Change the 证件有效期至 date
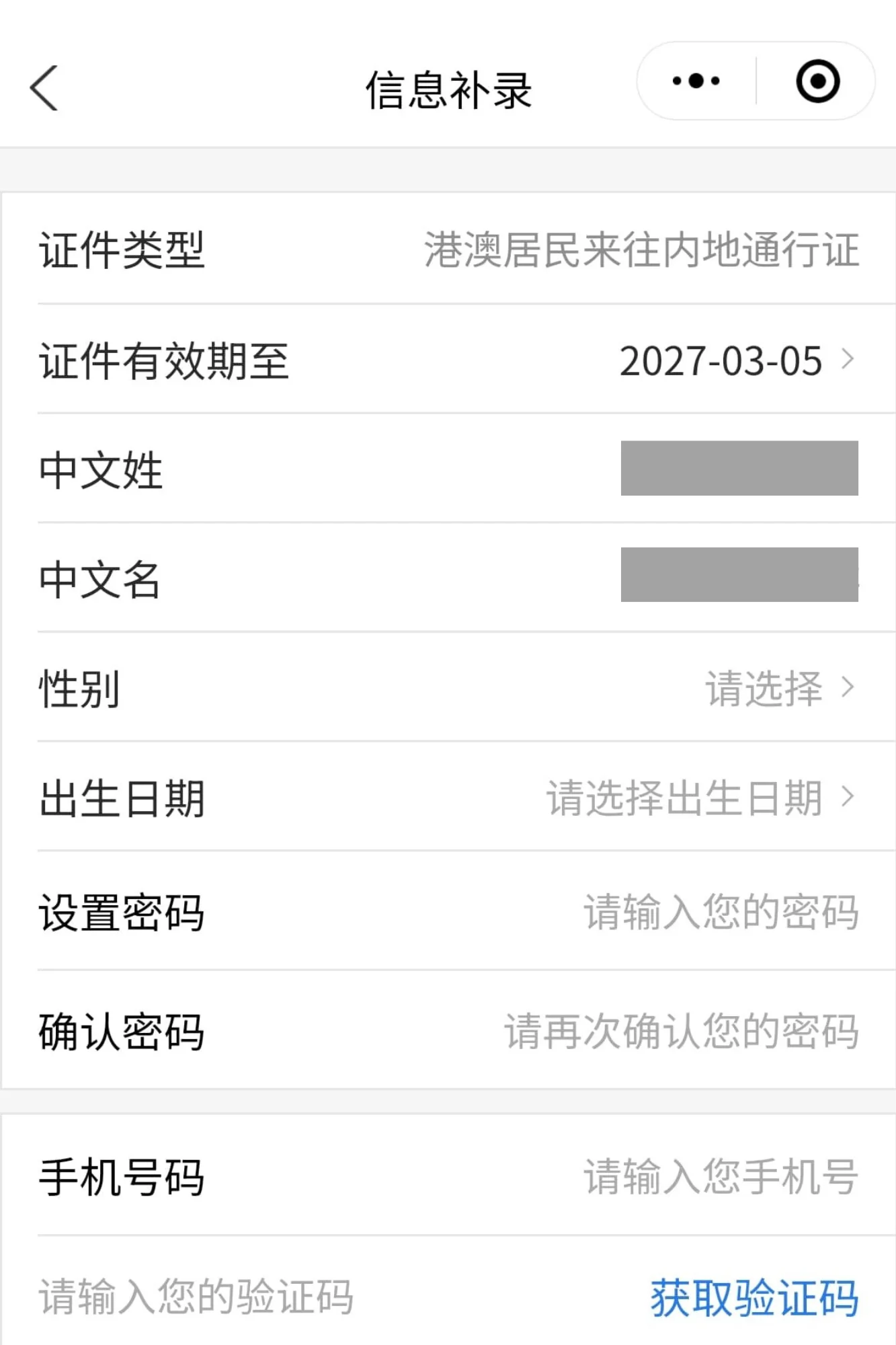Viewport: 896px width, 1345px height. point(736,361)
